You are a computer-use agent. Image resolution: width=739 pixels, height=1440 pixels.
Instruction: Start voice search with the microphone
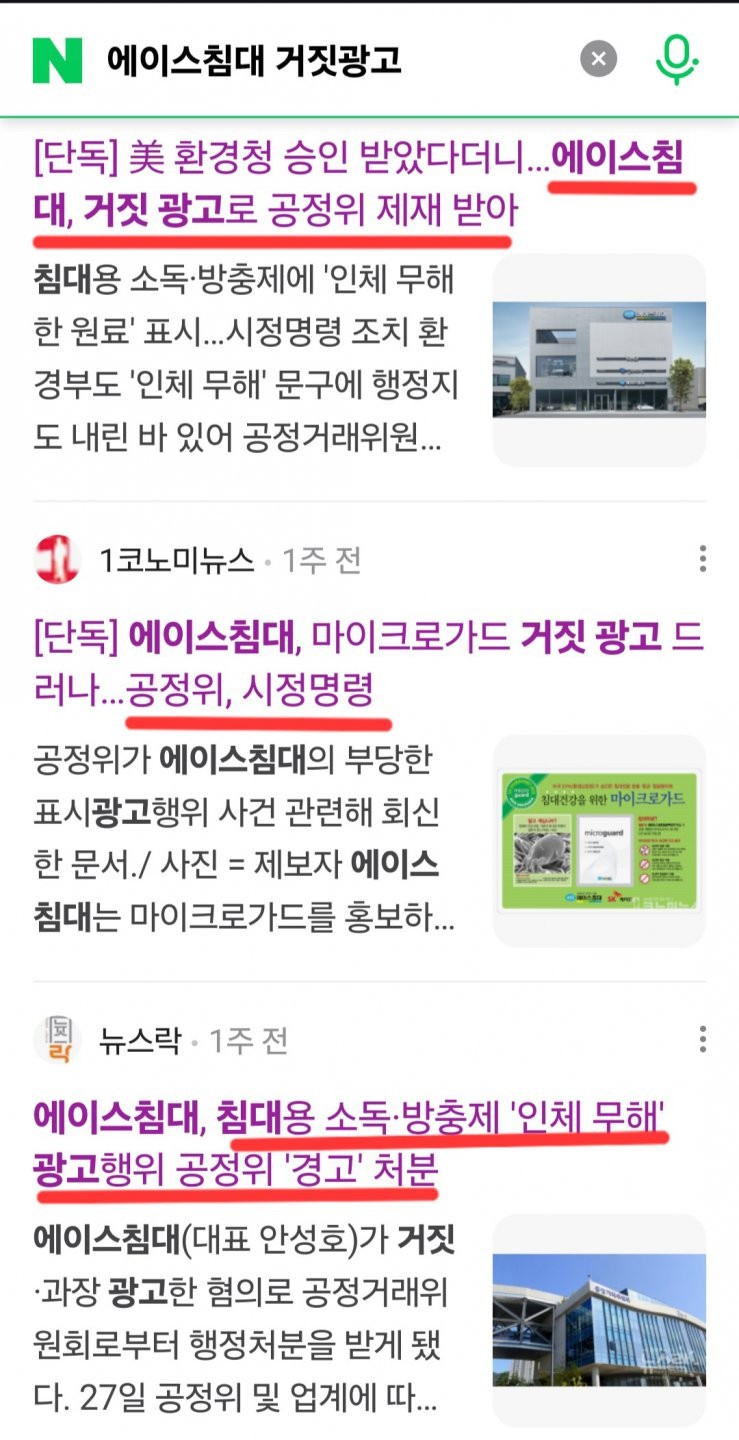pyautogui.click(x=677, y=59)
